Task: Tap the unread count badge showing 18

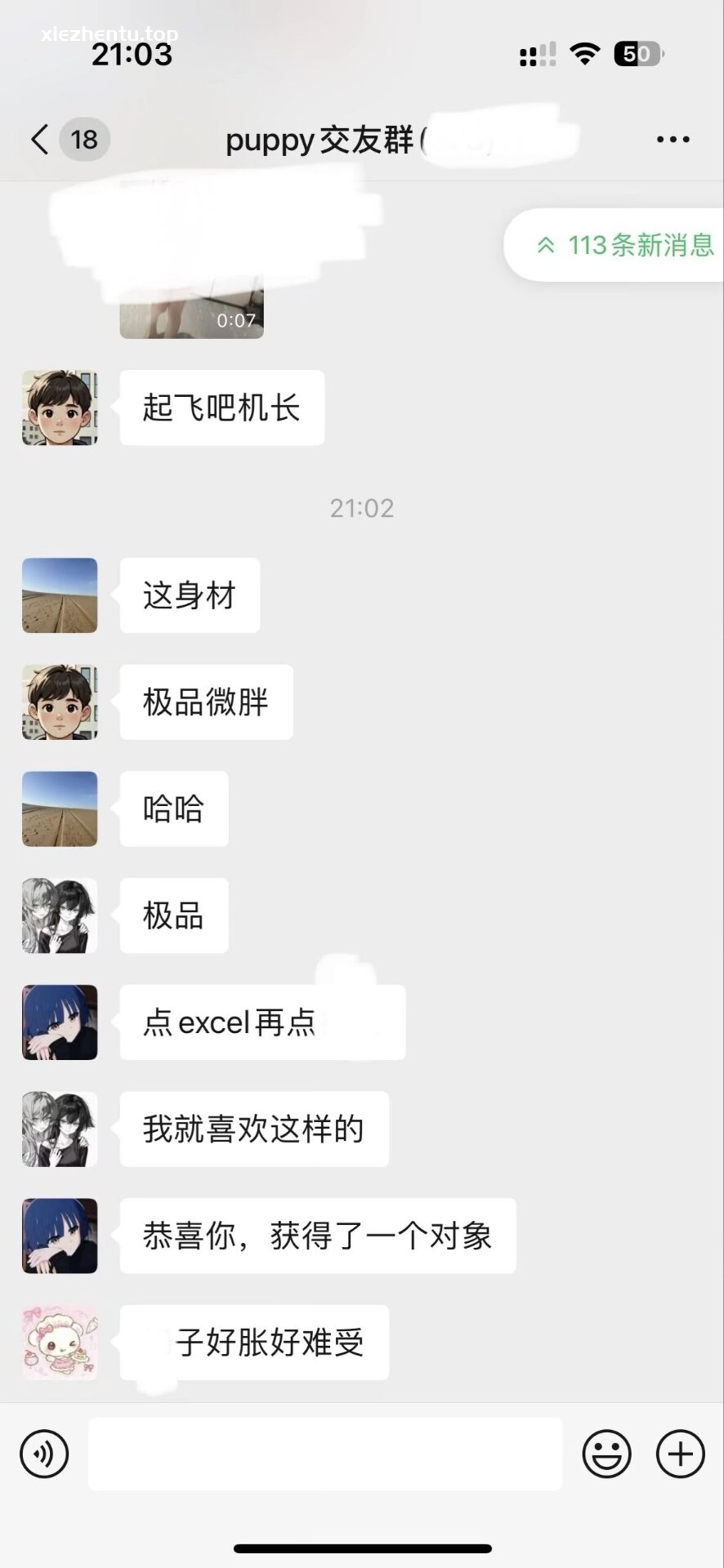Action: (84, 139)
